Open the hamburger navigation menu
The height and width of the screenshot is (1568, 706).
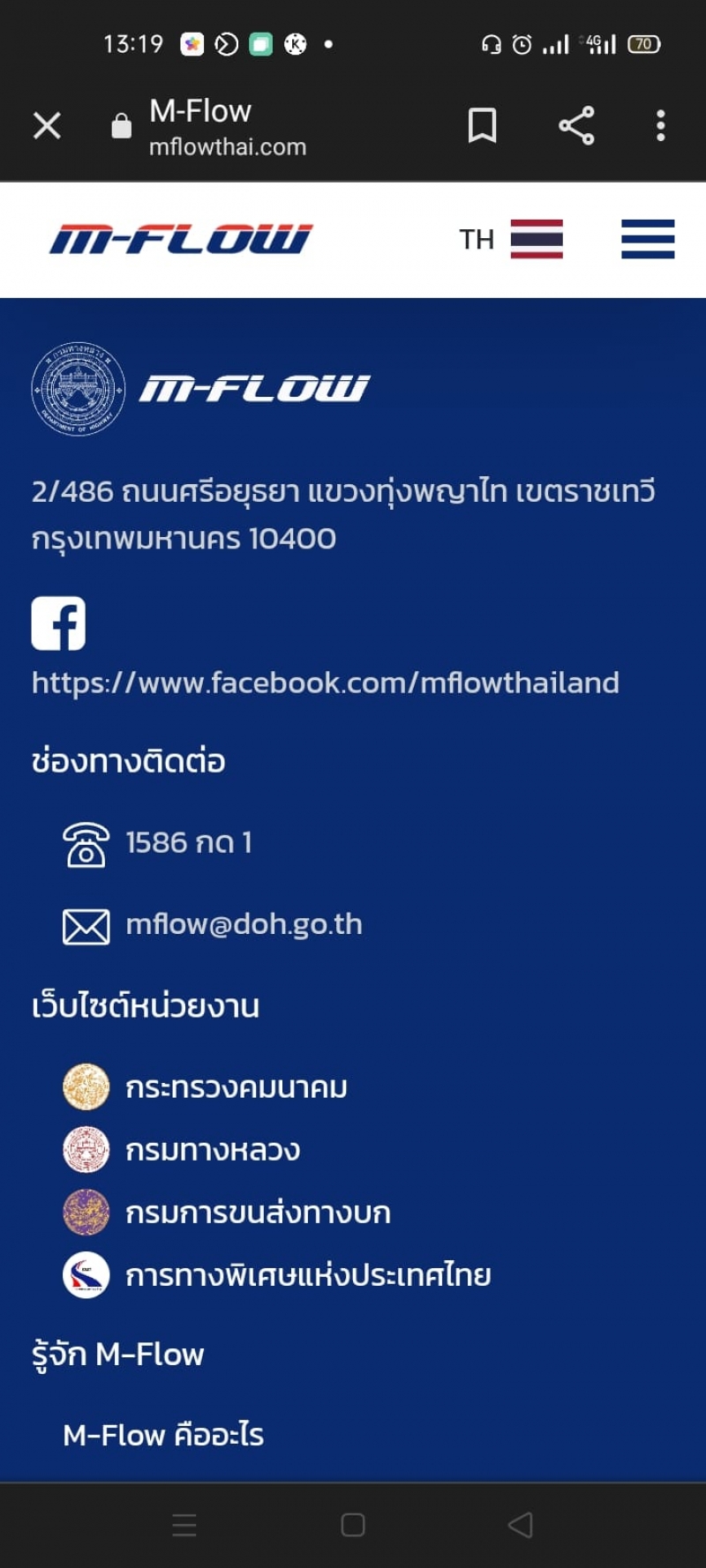[x=648, y=239]
